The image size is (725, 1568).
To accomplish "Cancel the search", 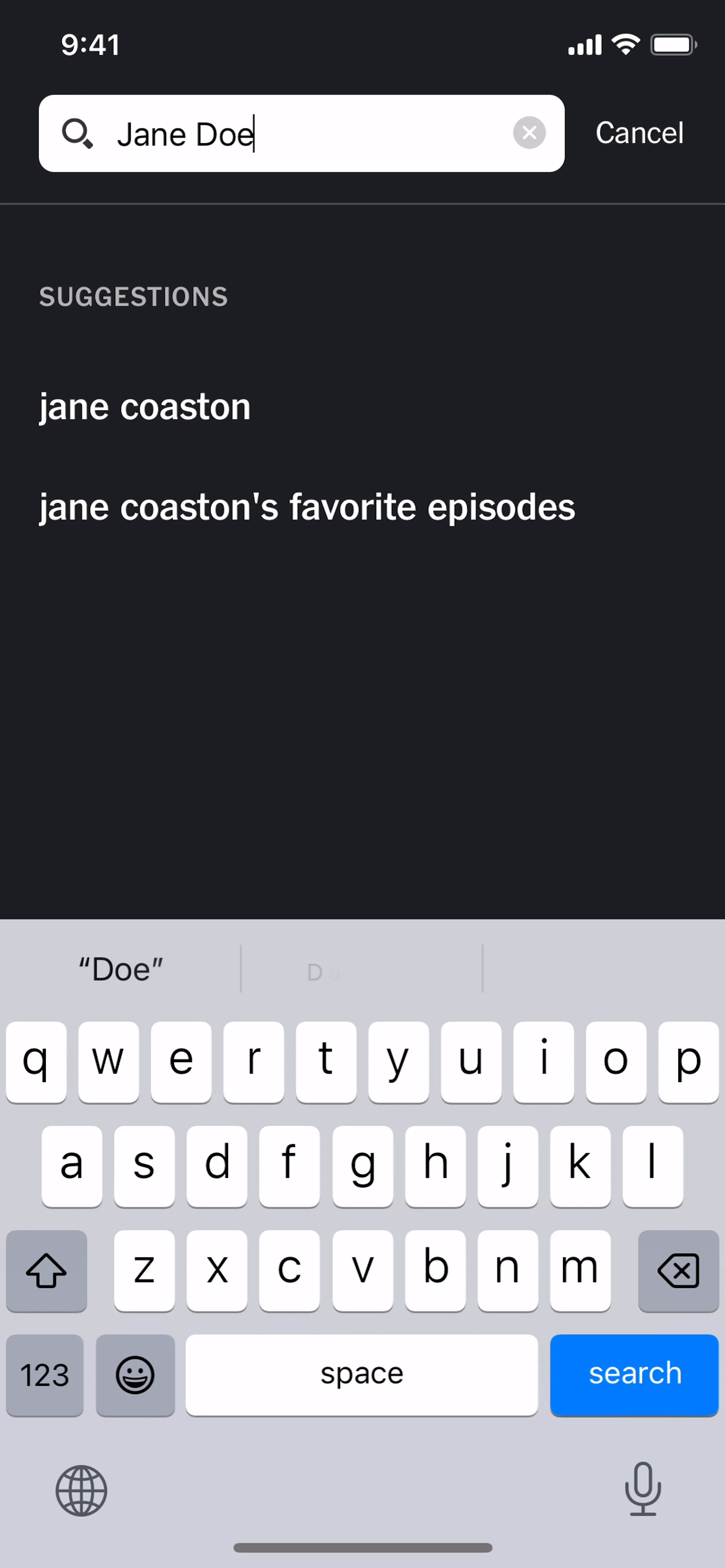I will click(x=639, y=133).
